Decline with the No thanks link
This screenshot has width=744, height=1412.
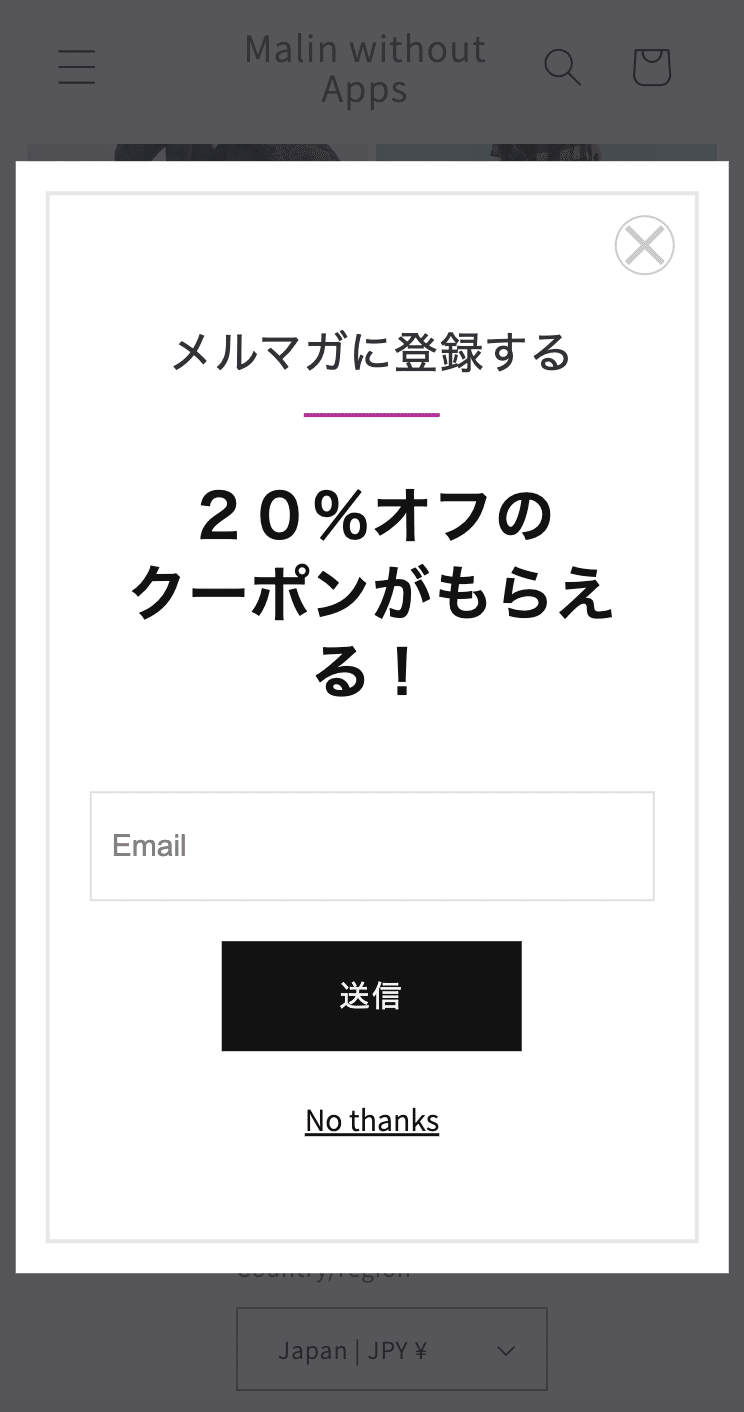click(x=372, y=1120)
